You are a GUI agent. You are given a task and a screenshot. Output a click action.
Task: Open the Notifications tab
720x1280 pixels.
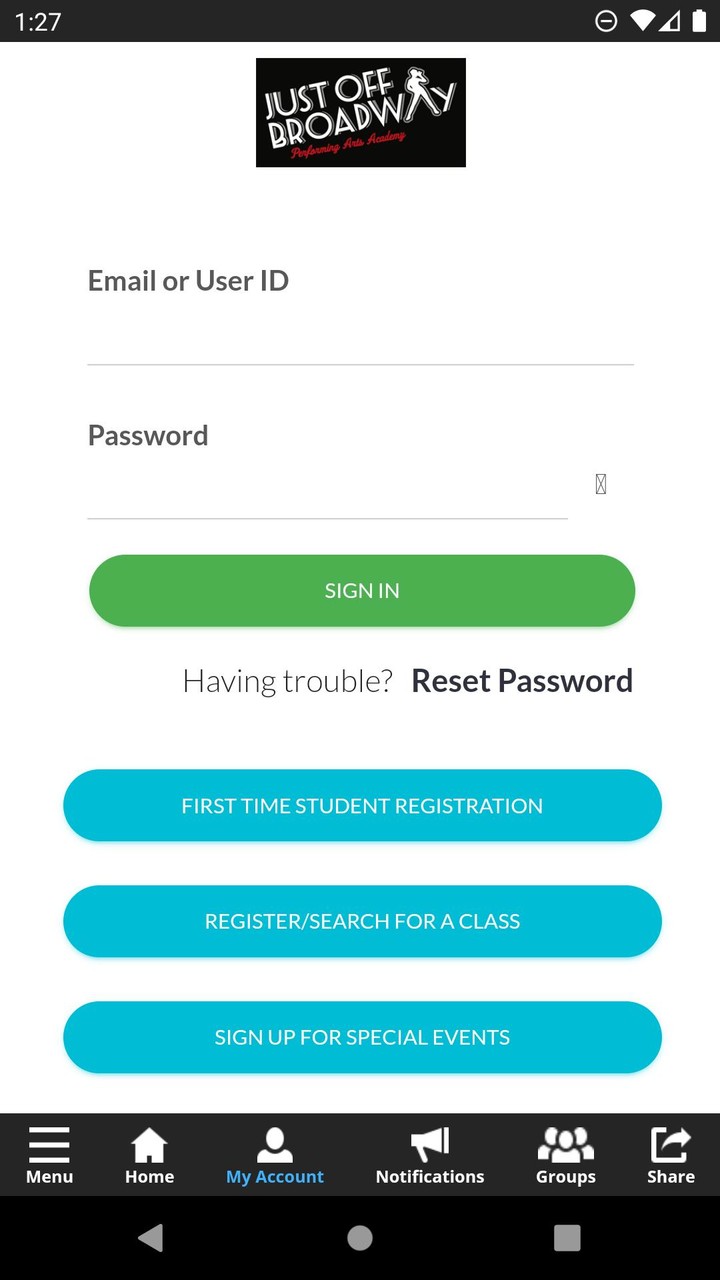click(x=430, y=1155)
